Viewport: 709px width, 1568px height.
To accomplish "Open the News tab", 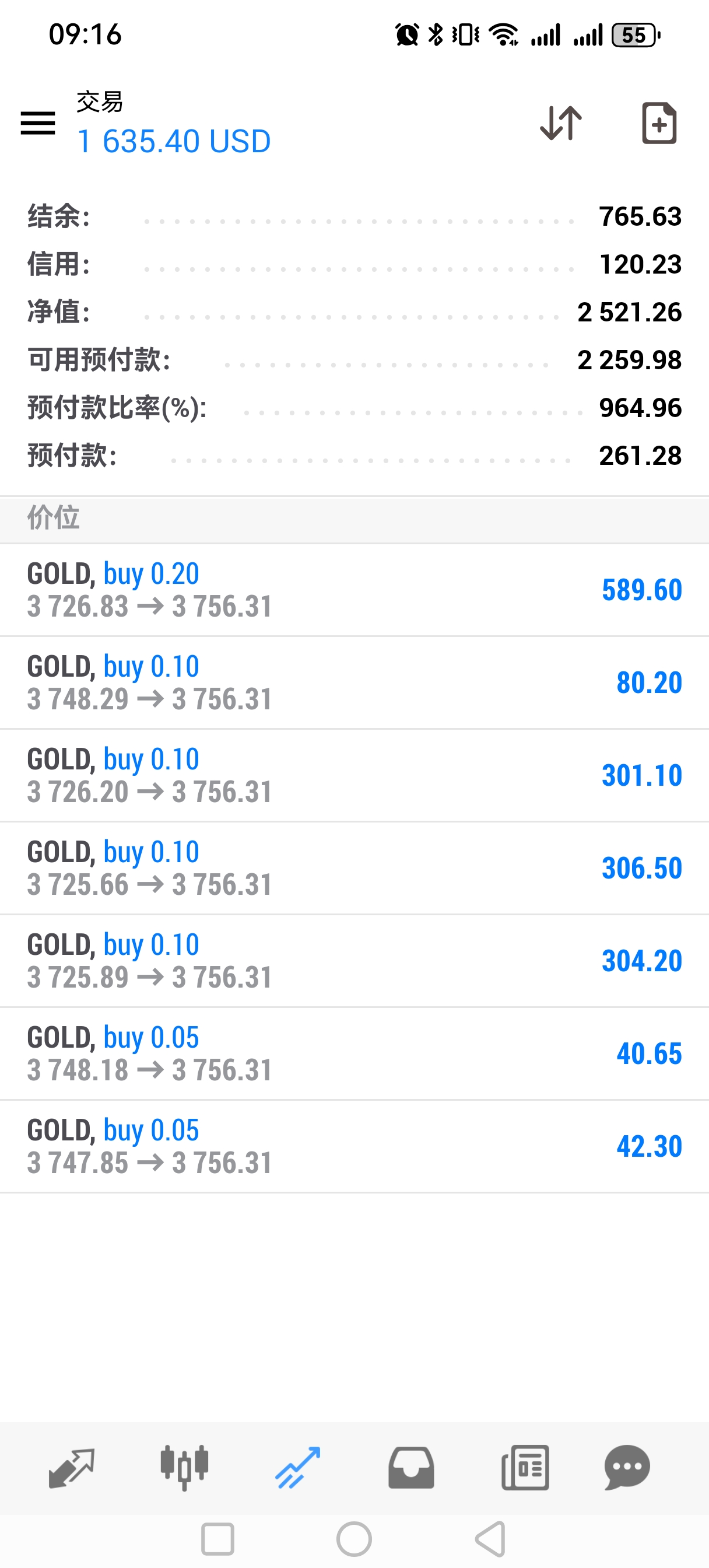I will (525, 1468).
